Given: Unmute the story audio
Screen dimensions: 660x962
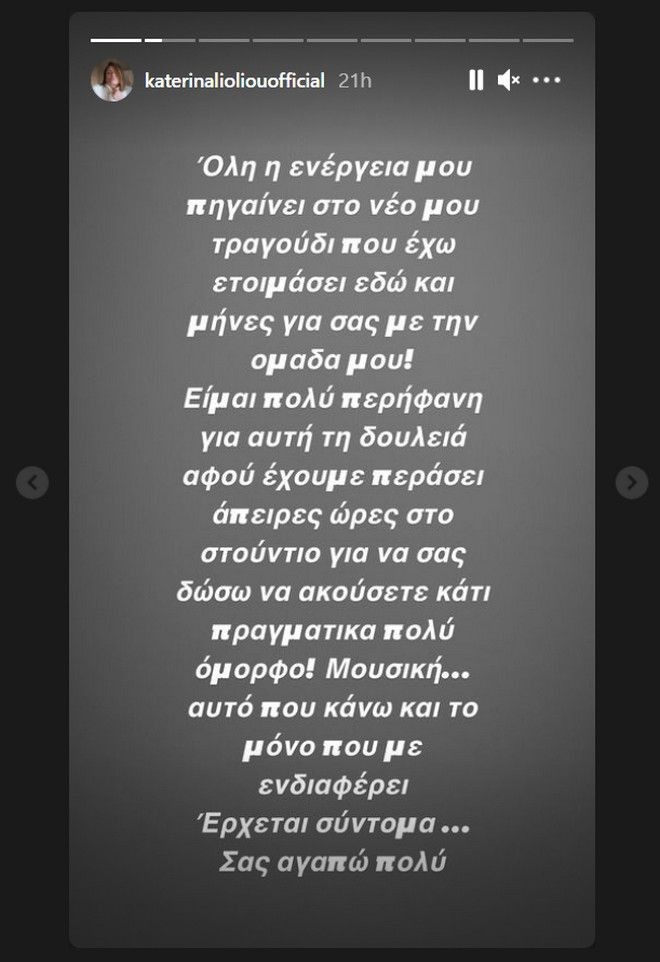Looking at the screenshot, I should [508, 81].
